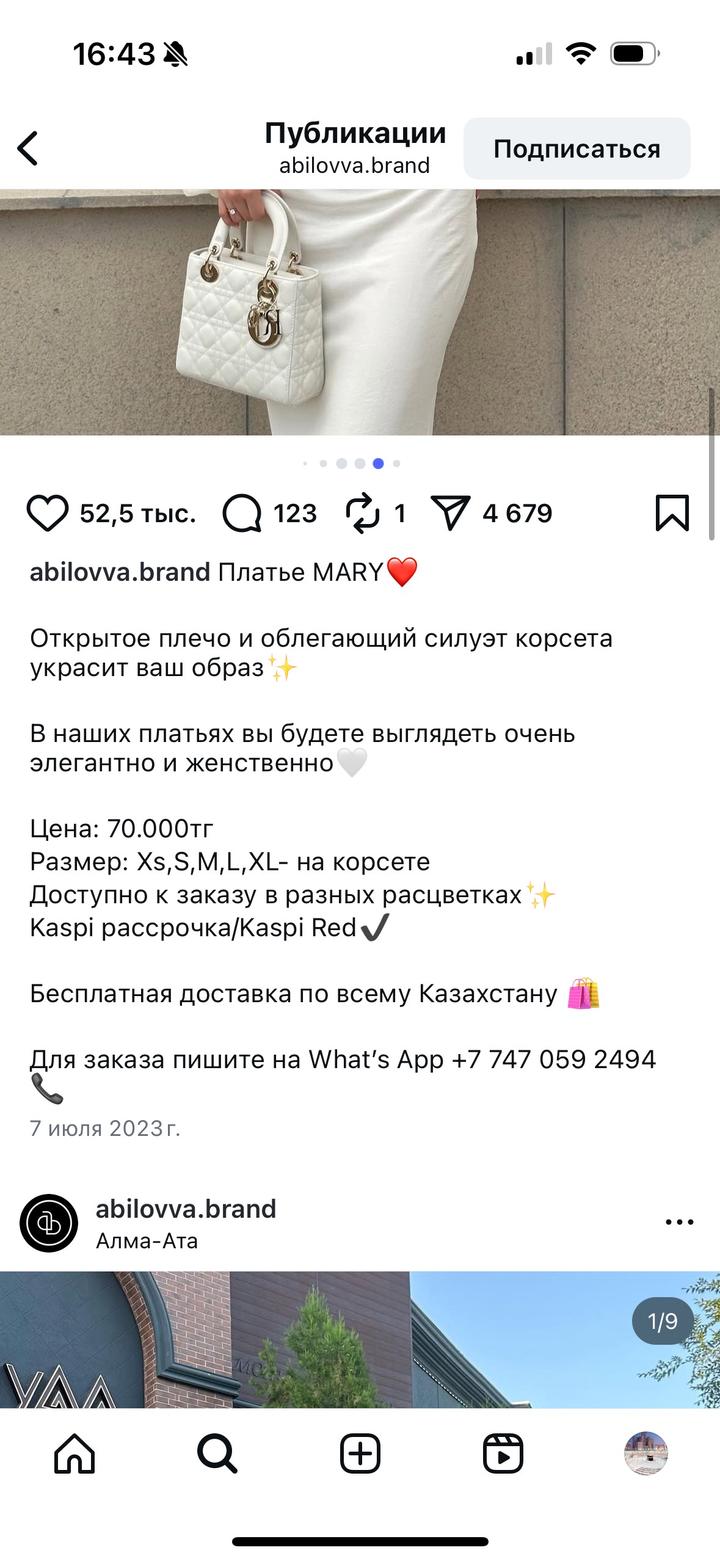This screenshot has height=1561, width=720.
Task: Share the MARY dress post via send icon
Action: click(450, 513)
